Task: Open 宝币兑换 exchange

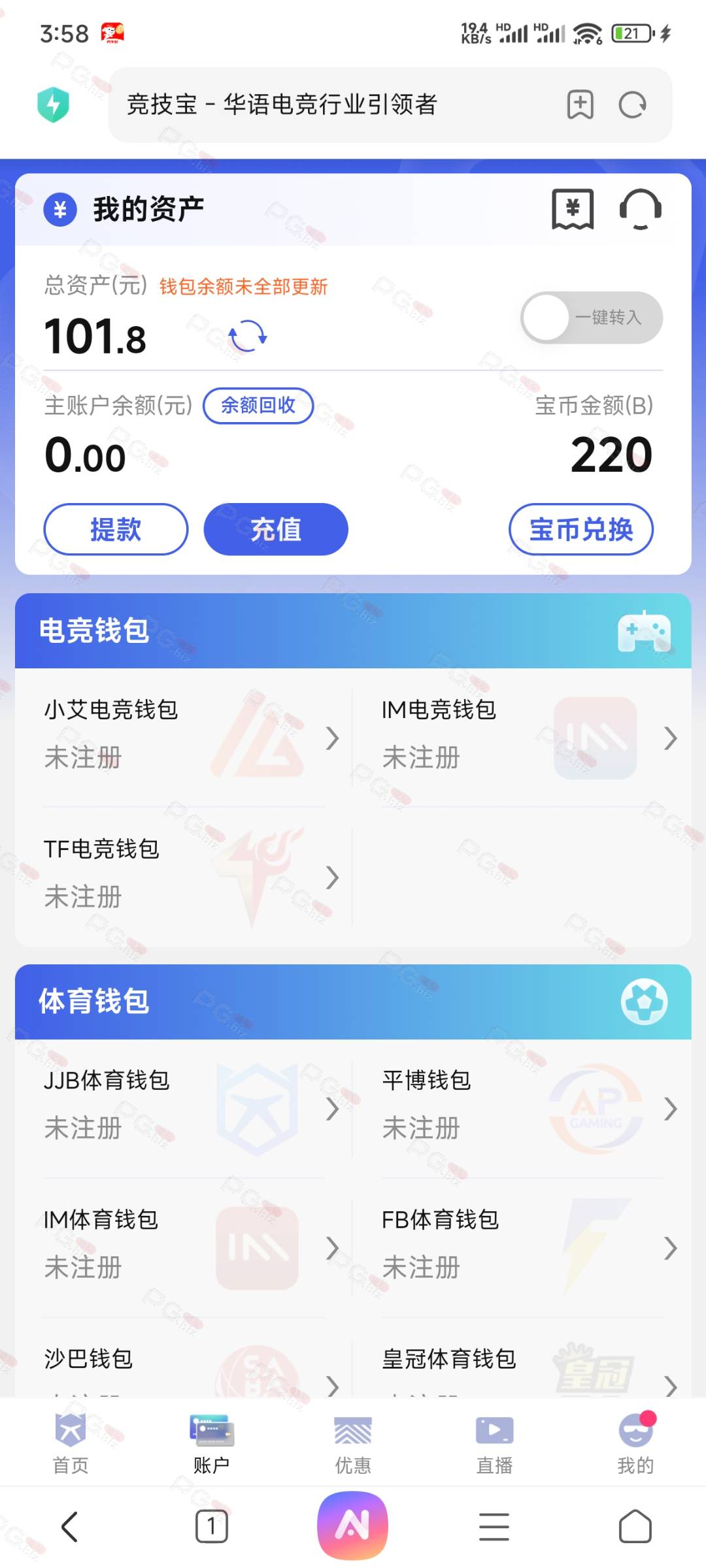Action: (x=581, y=529)
